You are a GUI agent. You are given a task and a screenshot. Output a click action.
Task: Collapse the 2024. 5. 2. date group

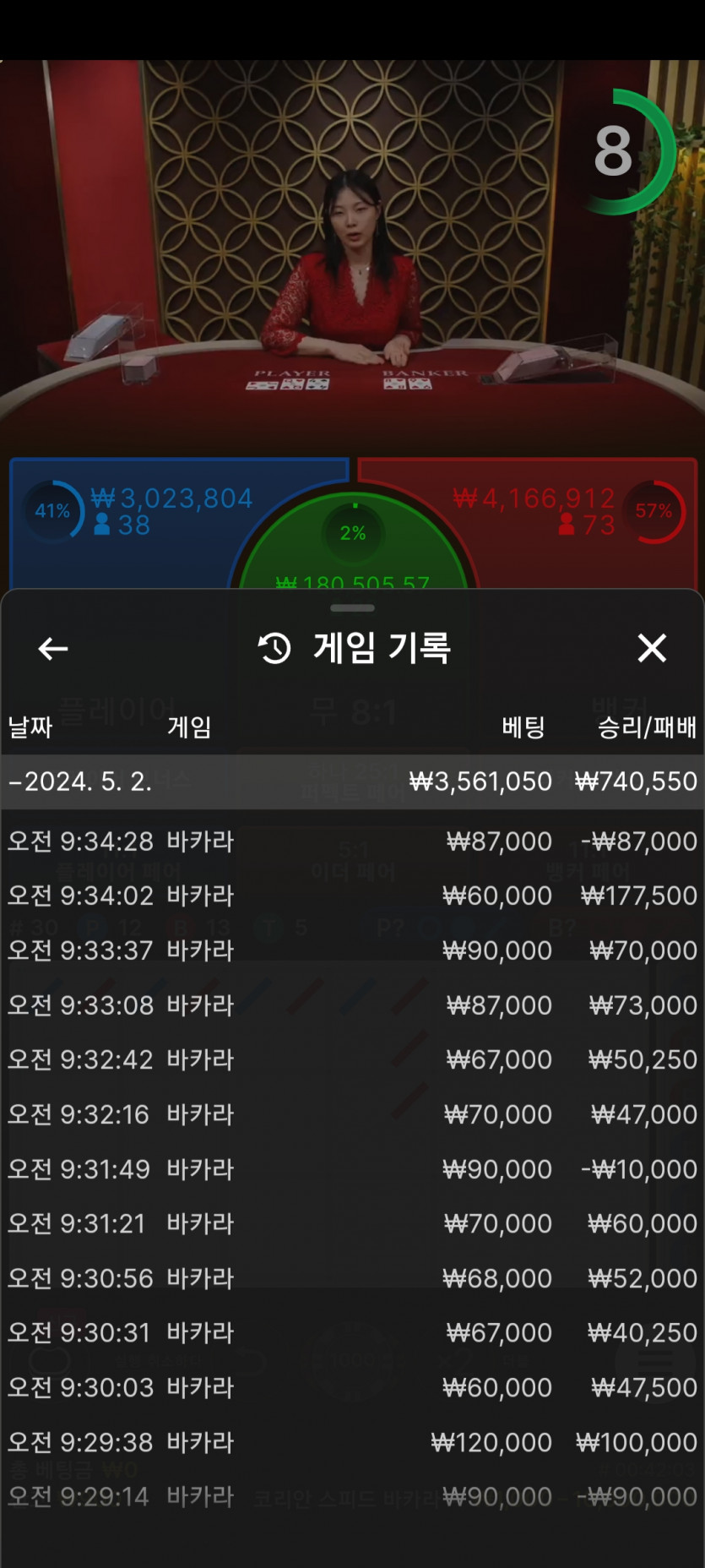point(80,781)
